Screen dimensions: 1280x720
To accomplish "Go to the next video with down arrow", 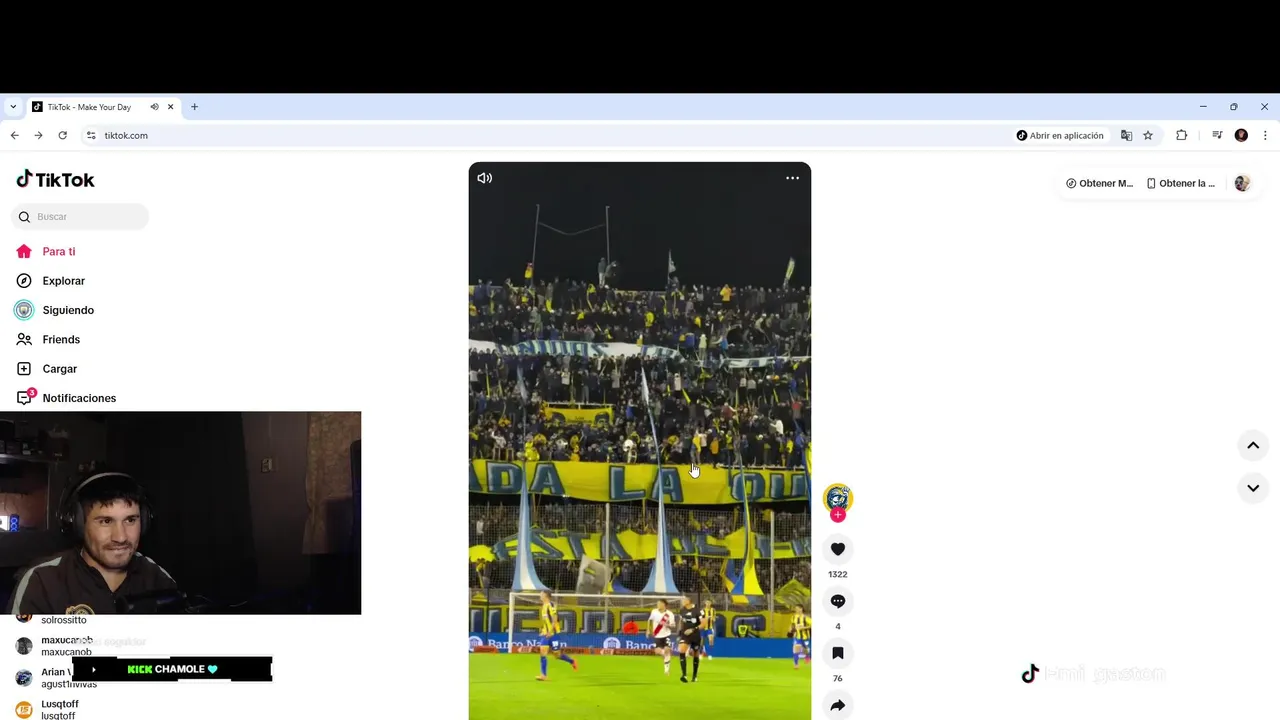I will 1253,488.
